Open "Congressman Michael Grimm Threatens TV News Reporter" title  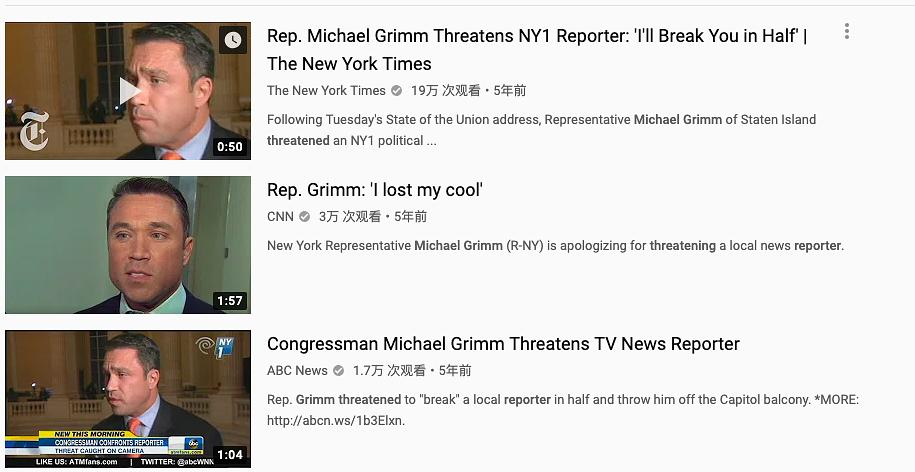(503, 344)
